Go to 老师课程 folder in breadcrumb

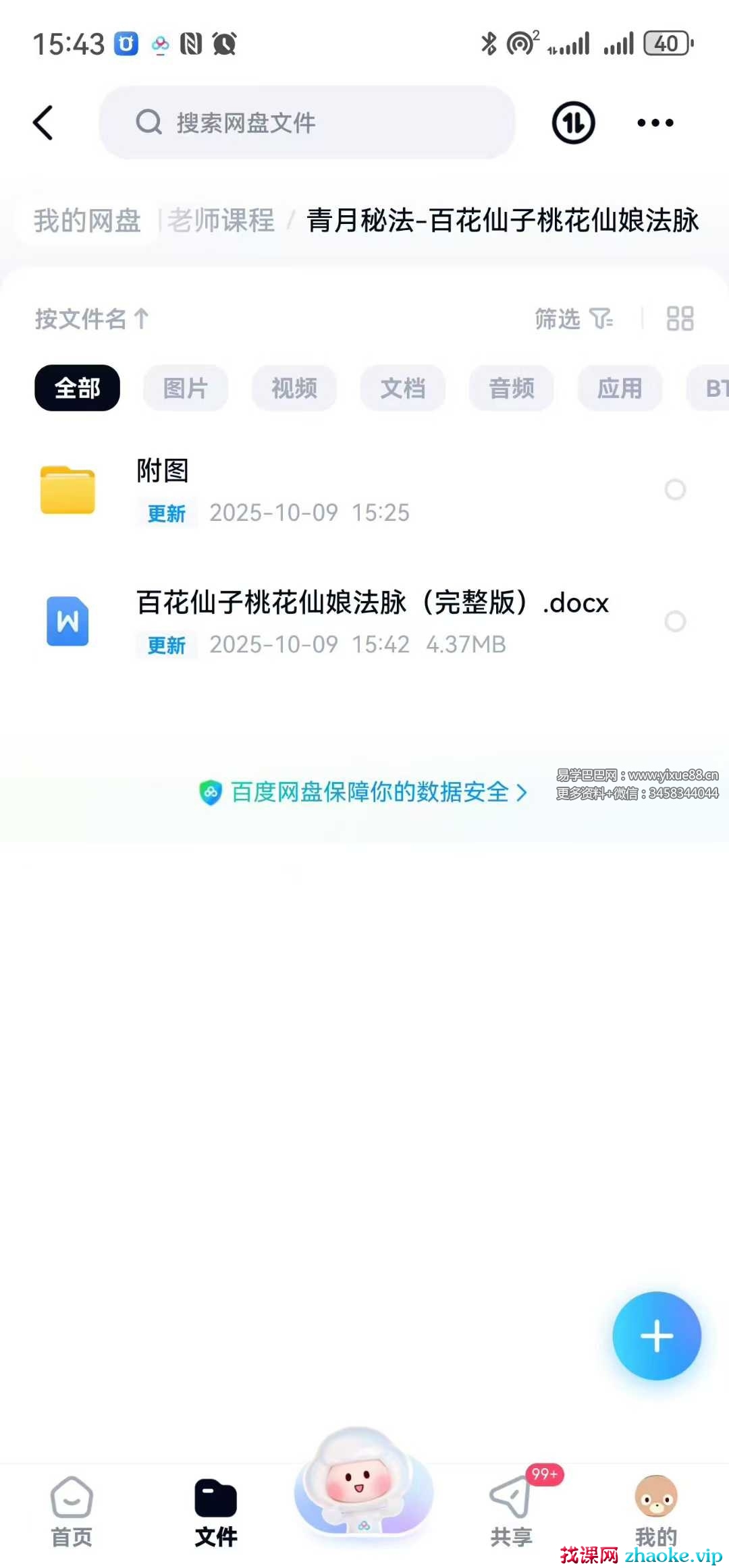221,221
